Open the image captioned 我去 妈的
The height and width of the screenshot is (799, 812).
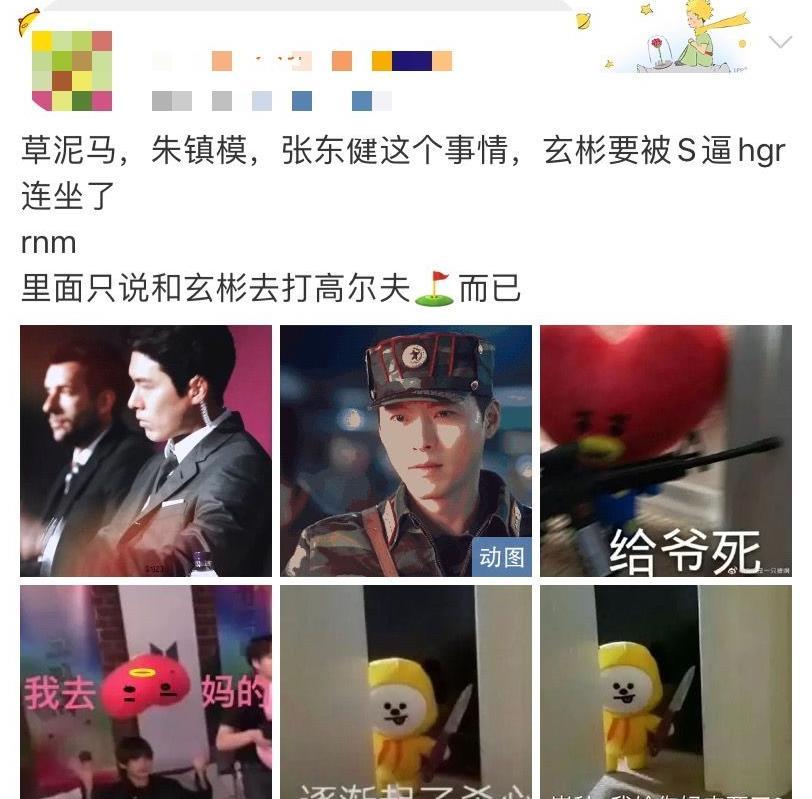click(x=146, y=692)
